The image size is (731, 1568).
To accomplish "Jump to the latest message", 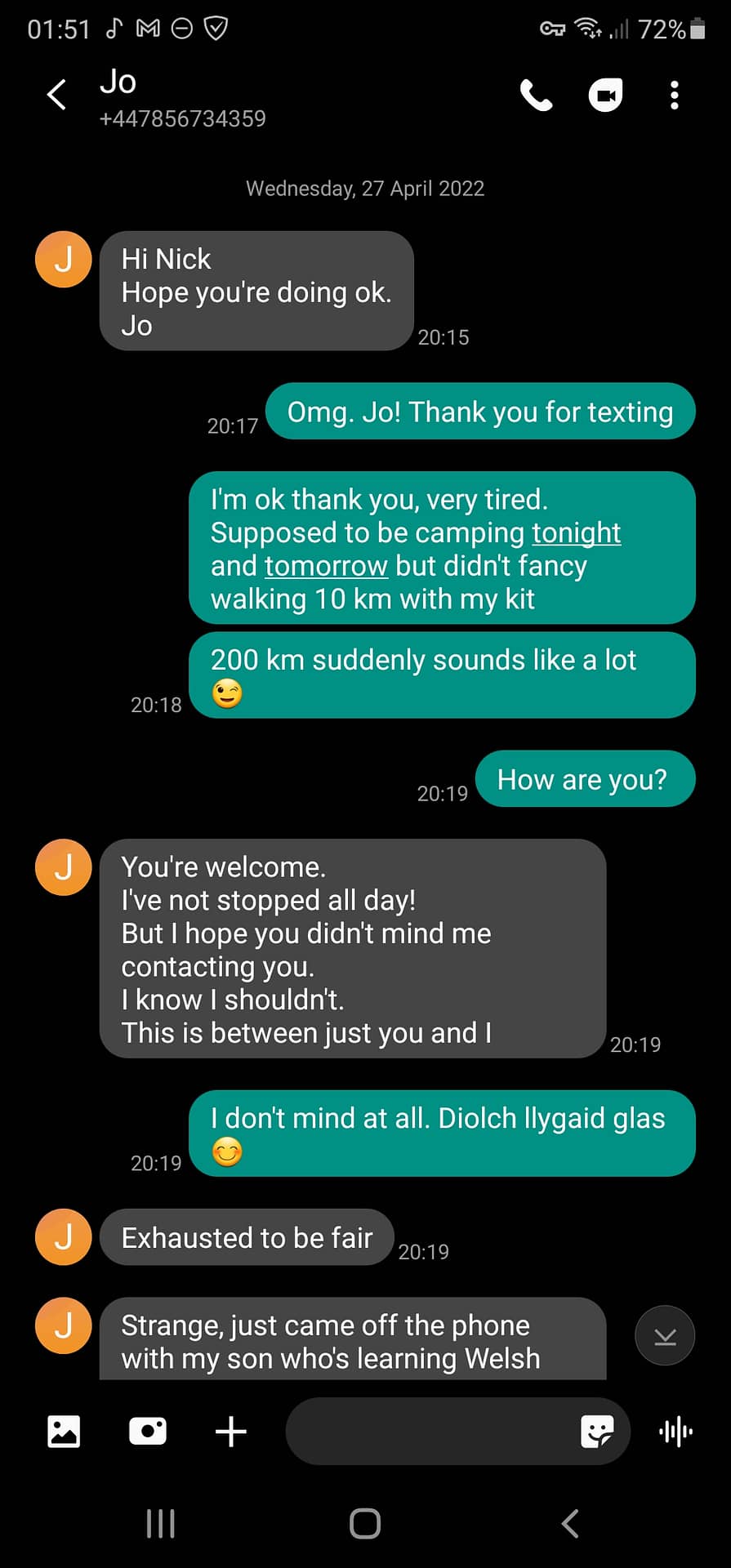I will coord(665,1335).
